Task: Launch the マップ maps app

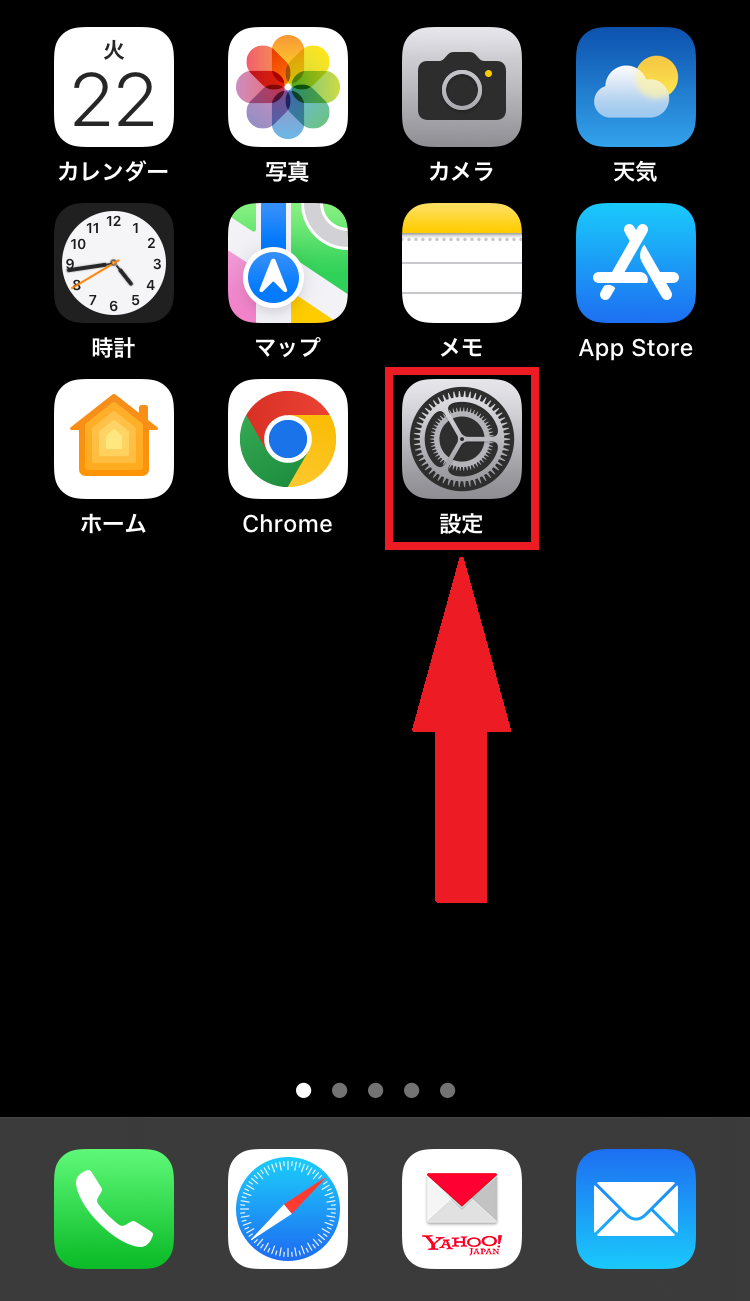Action: coord(288,263)
